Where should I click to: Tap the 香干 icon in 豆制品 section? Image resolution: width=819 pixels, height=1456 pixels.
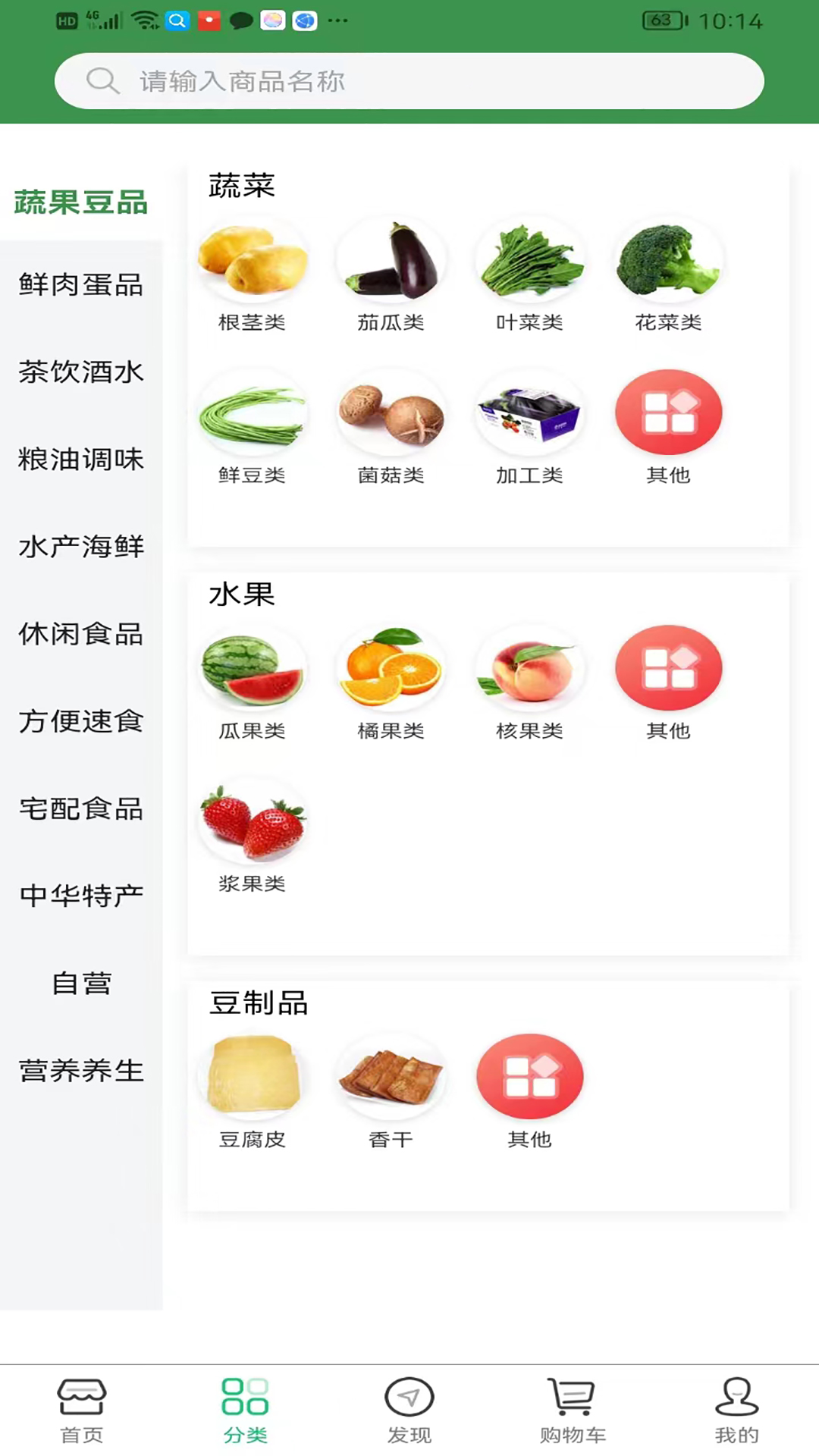pos(391,1076)
